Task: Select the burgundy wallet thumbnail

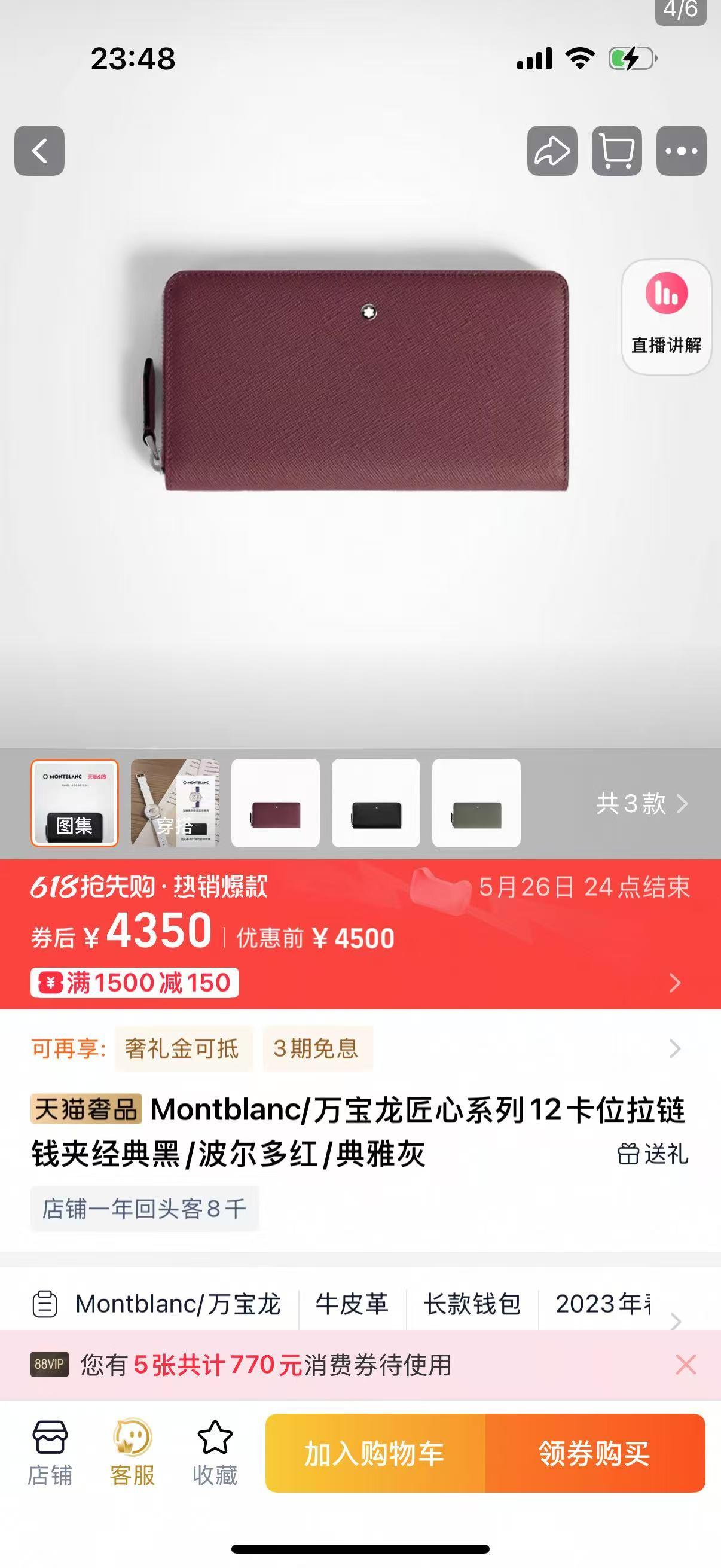Action: click(276, 803)
